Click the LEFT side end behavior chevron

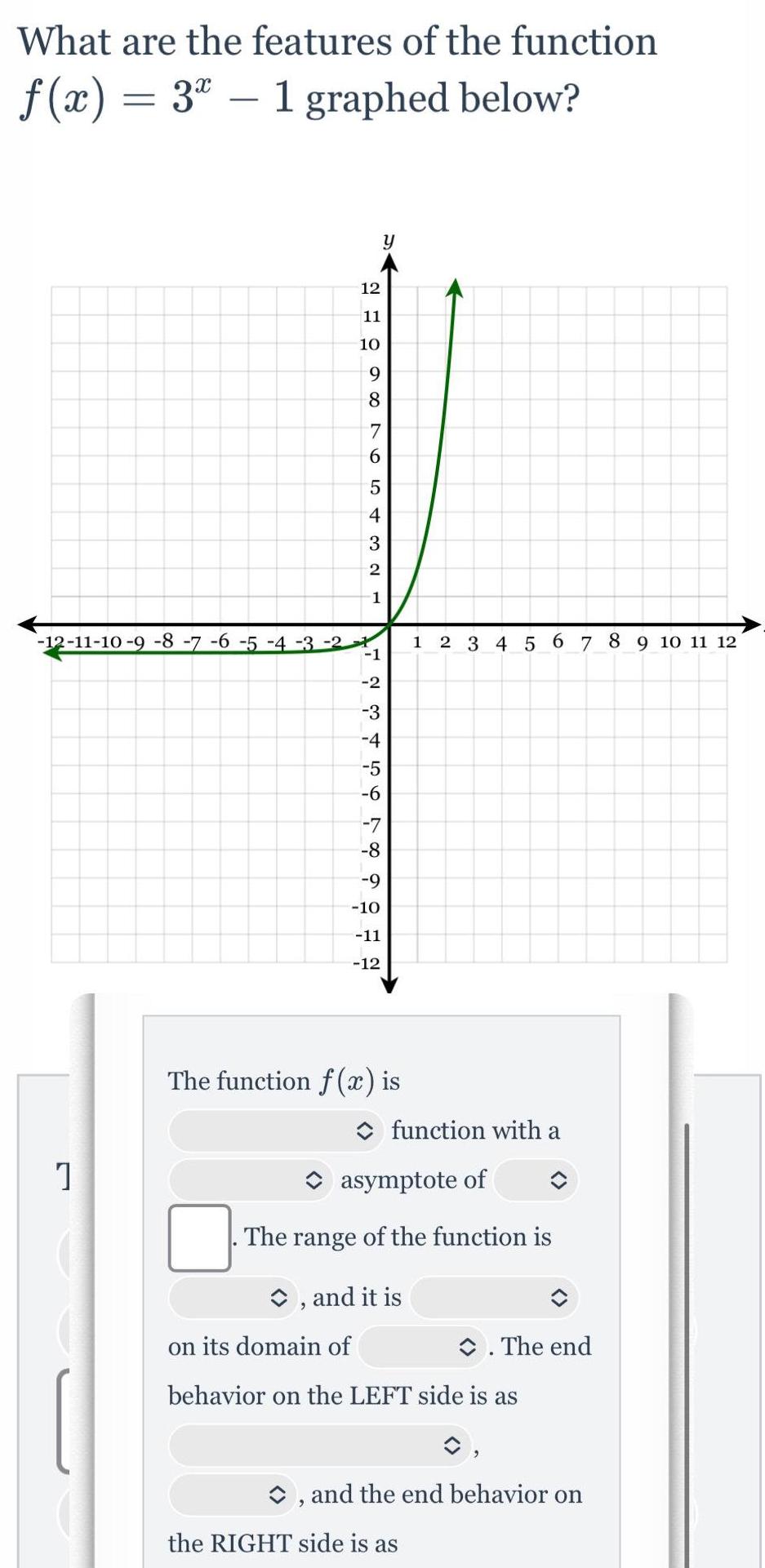click(450, 1446)
